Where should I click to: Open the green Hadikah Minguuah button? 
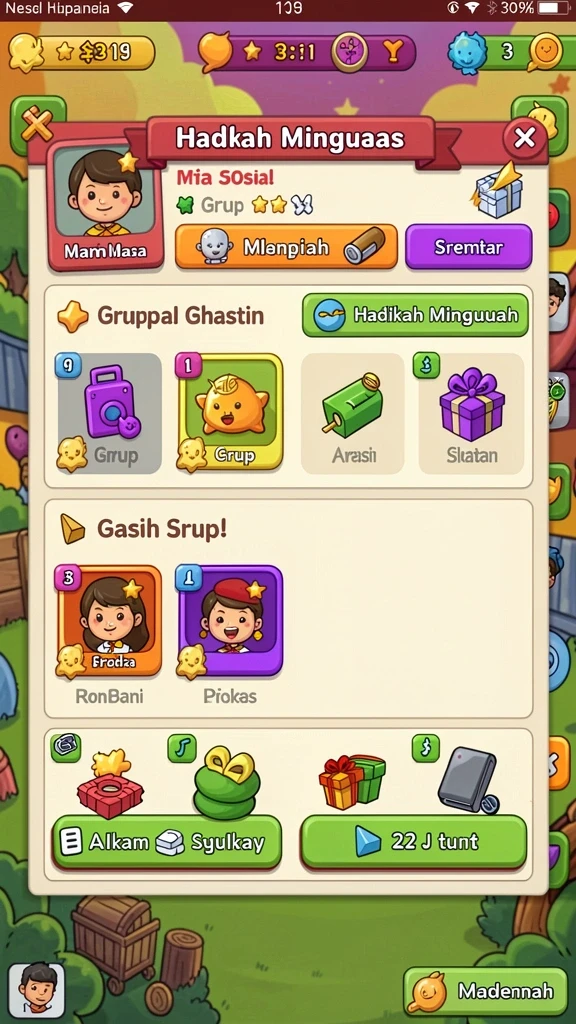pyautogui.click(x=415, y=315)
